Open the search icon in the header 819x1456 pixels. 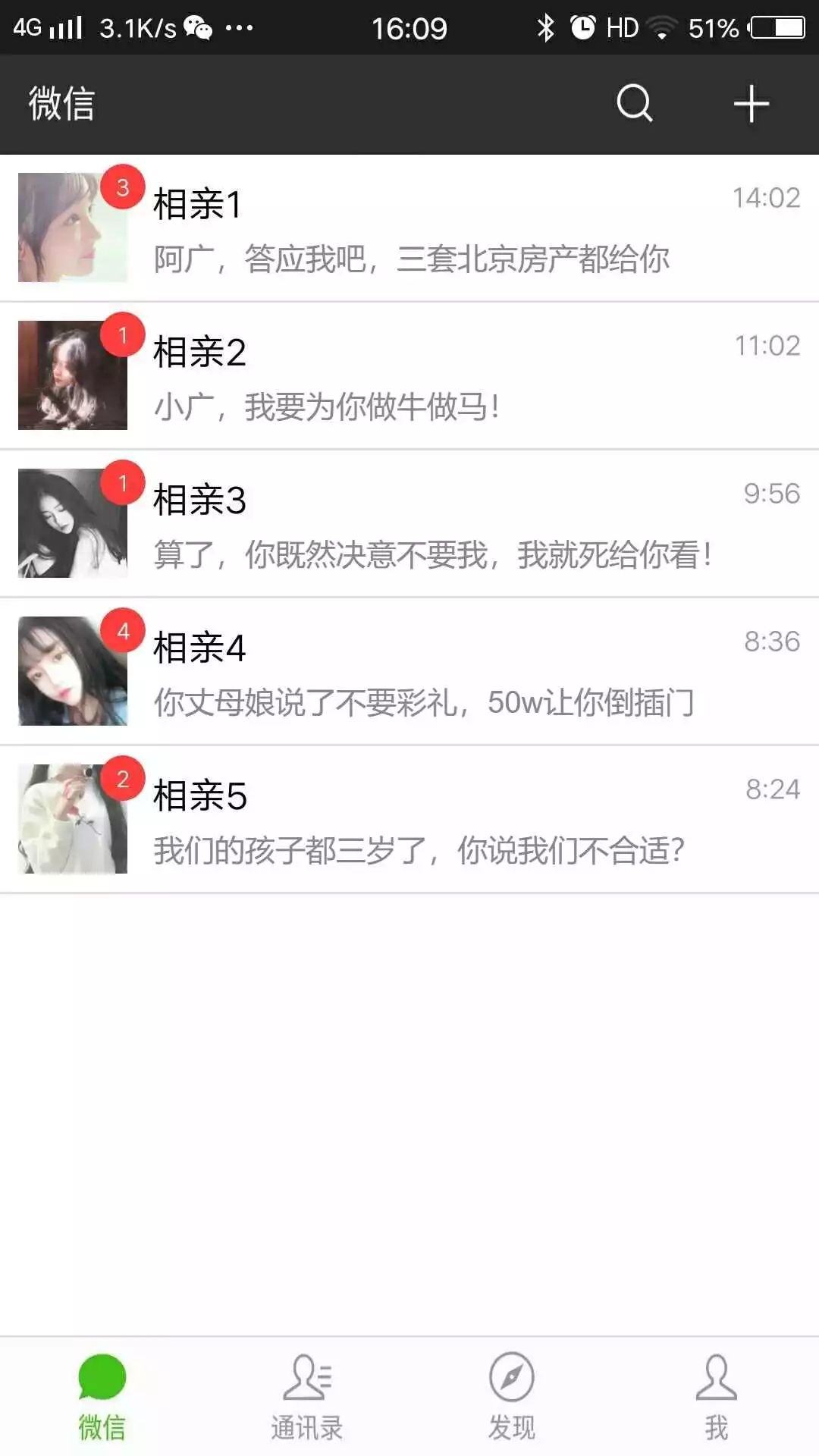(x=635, y=103)
